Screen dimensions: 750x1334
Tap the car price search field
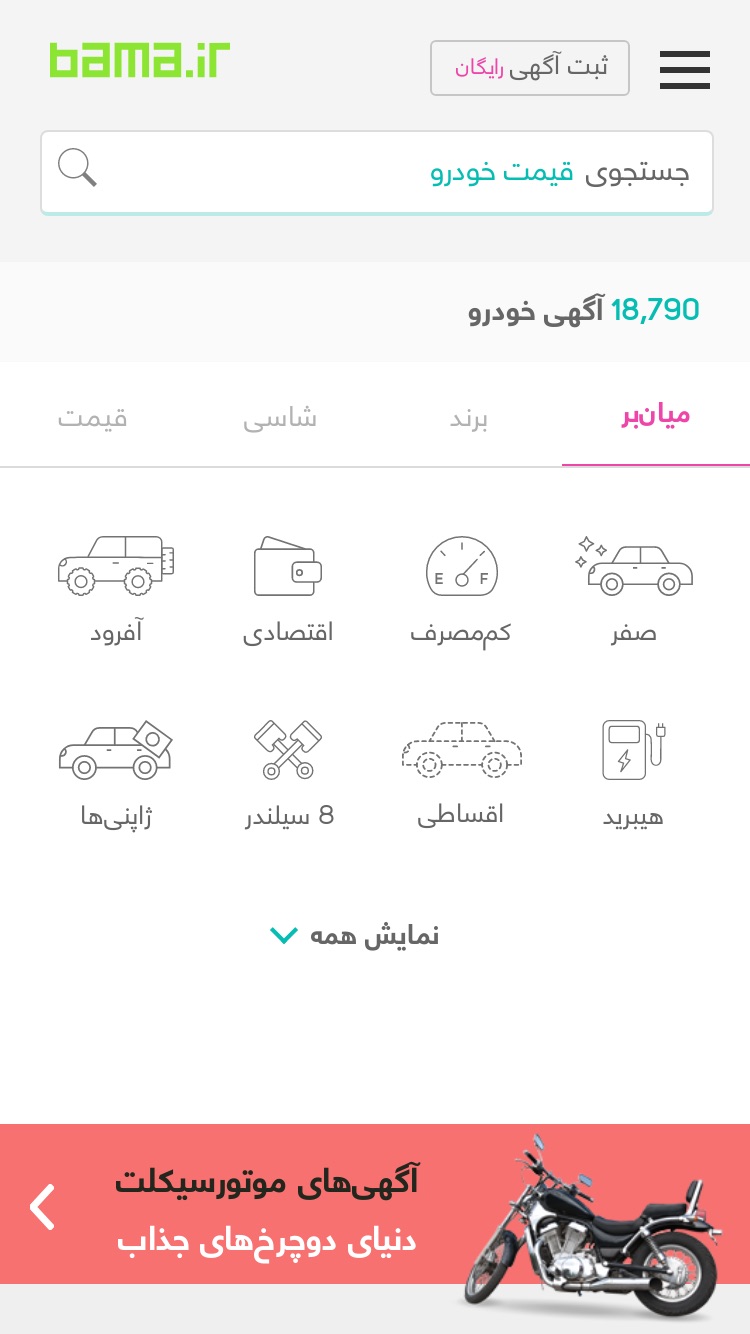377,172
